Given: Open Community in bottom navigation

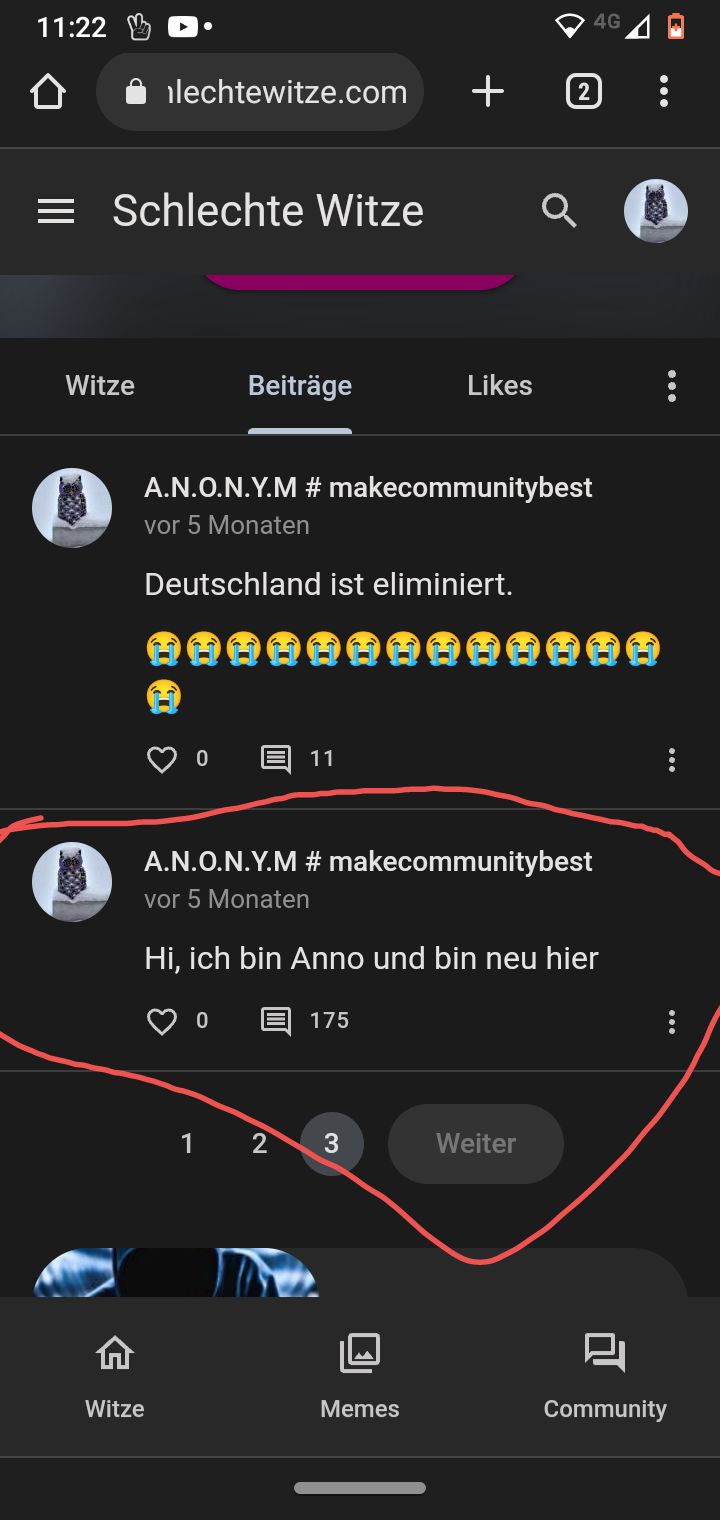Looking at the screenshot, I should point(604,1378).
